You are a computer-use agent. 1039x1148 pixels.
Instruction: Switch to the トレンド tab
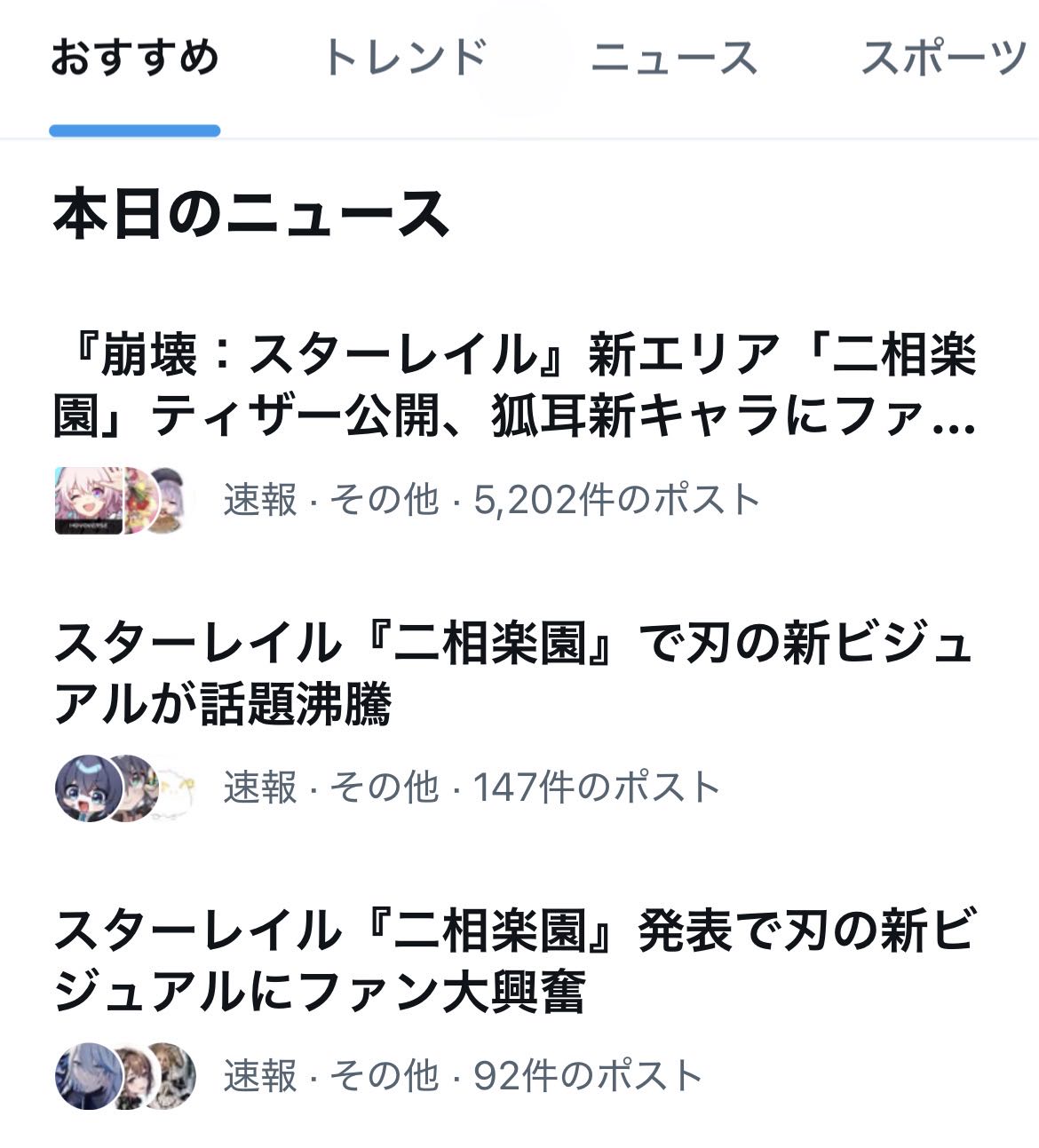(x=405, y=59)
